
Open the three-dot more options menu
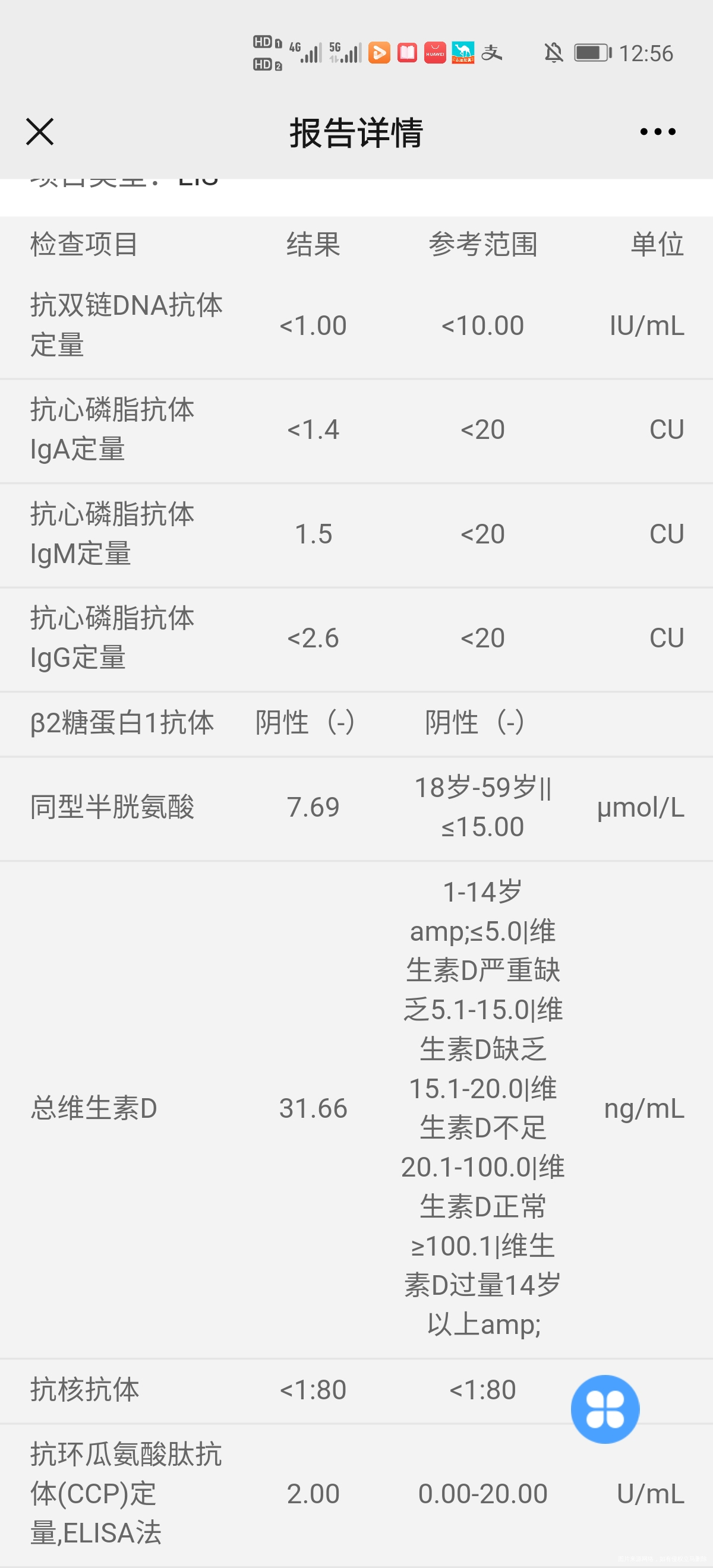pos(656,132)
